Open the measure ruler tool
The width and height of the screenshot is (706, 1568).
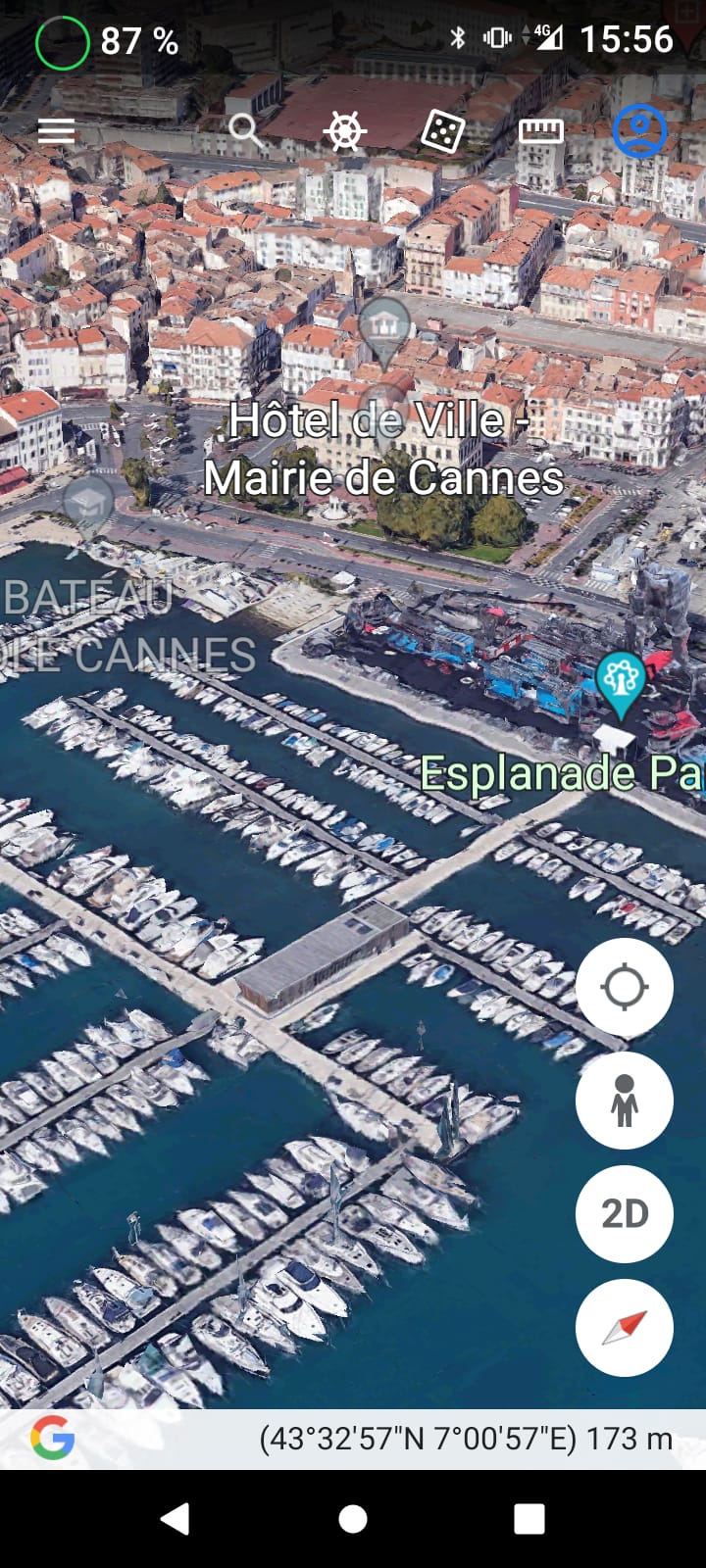[540, 130]
